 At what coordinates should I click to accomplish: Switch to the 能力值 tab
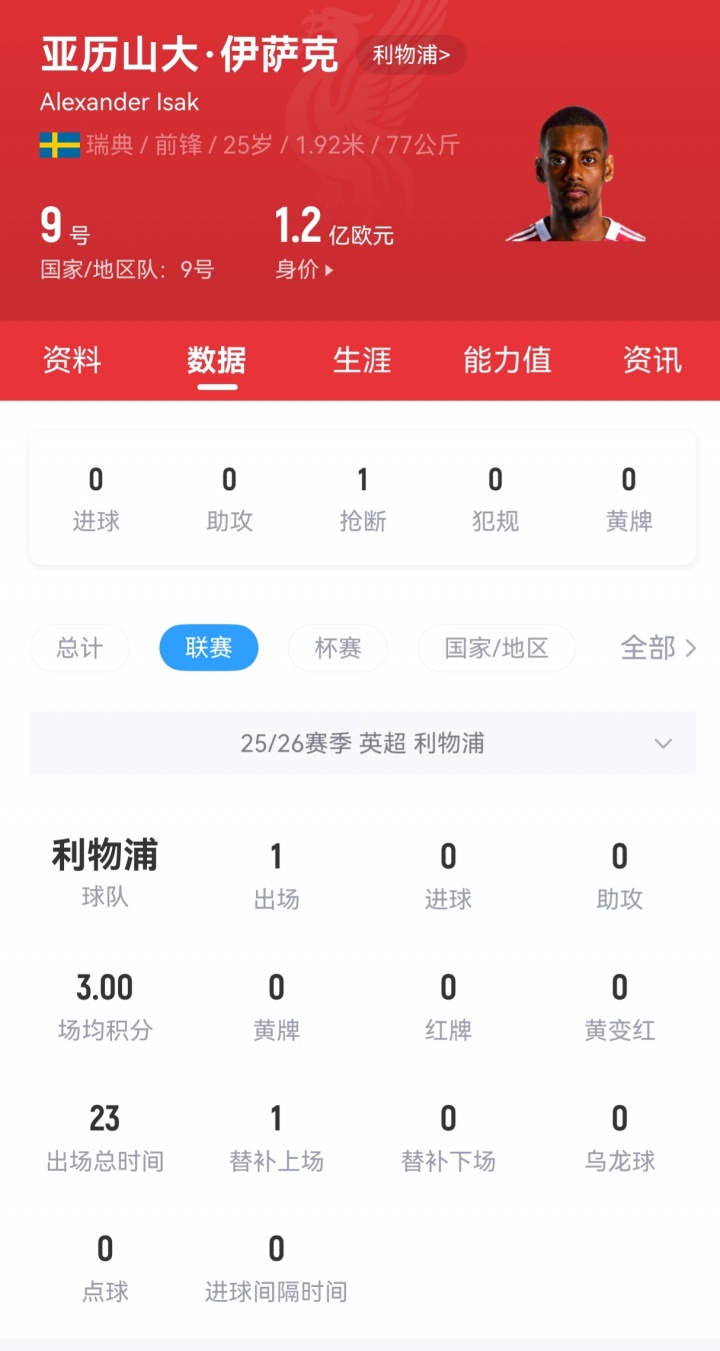coord(507,360)
